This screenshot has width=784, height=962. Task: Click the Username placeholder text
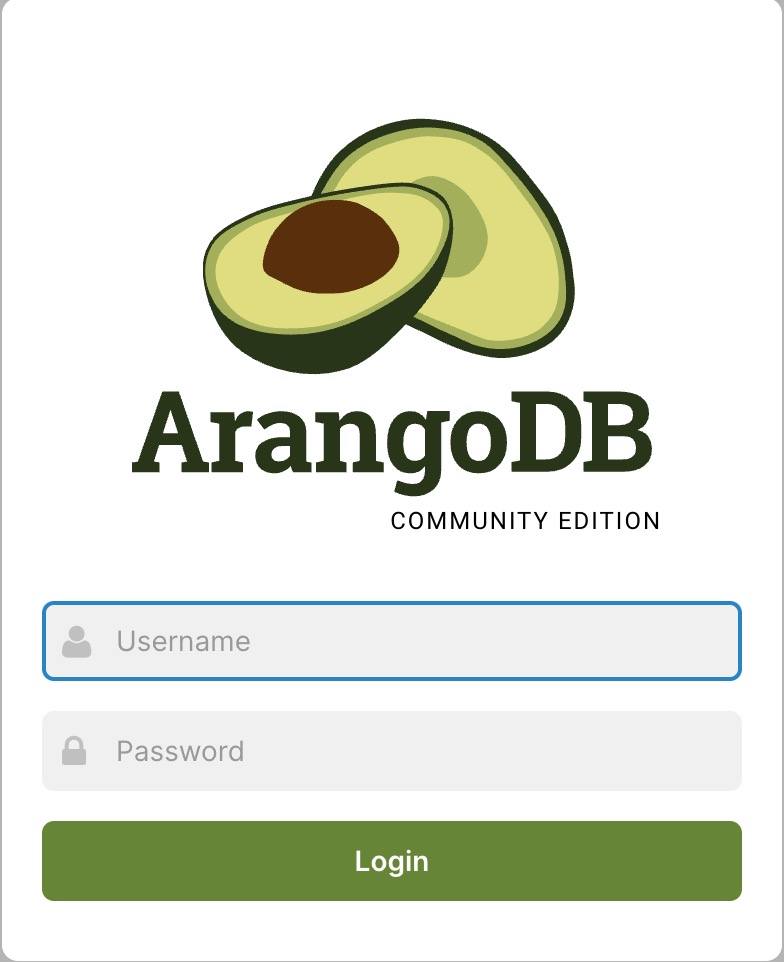(x=182, y=642)
